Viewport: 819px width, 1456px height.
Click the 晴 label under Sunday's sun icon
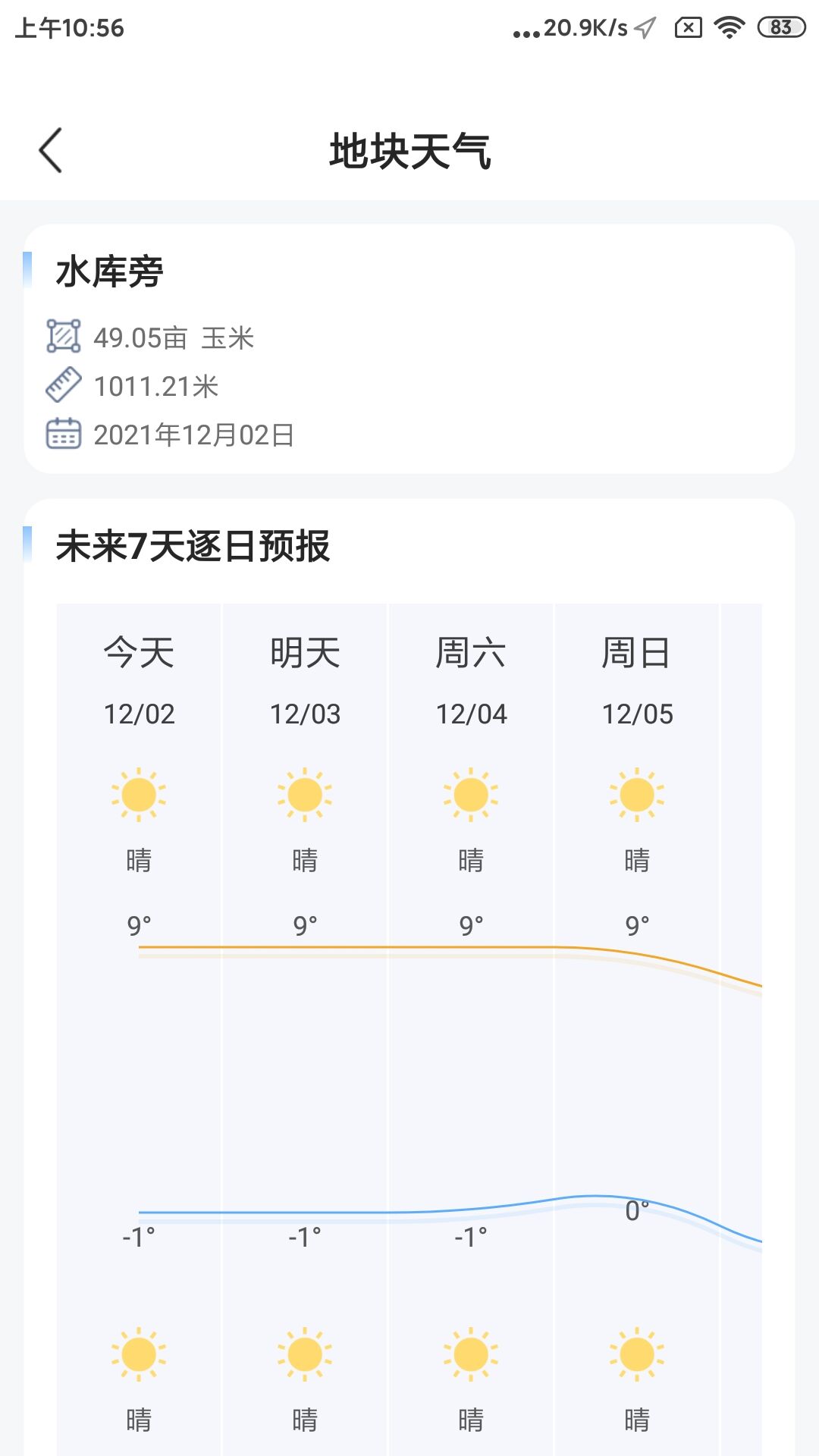(x=638, y=1423)
